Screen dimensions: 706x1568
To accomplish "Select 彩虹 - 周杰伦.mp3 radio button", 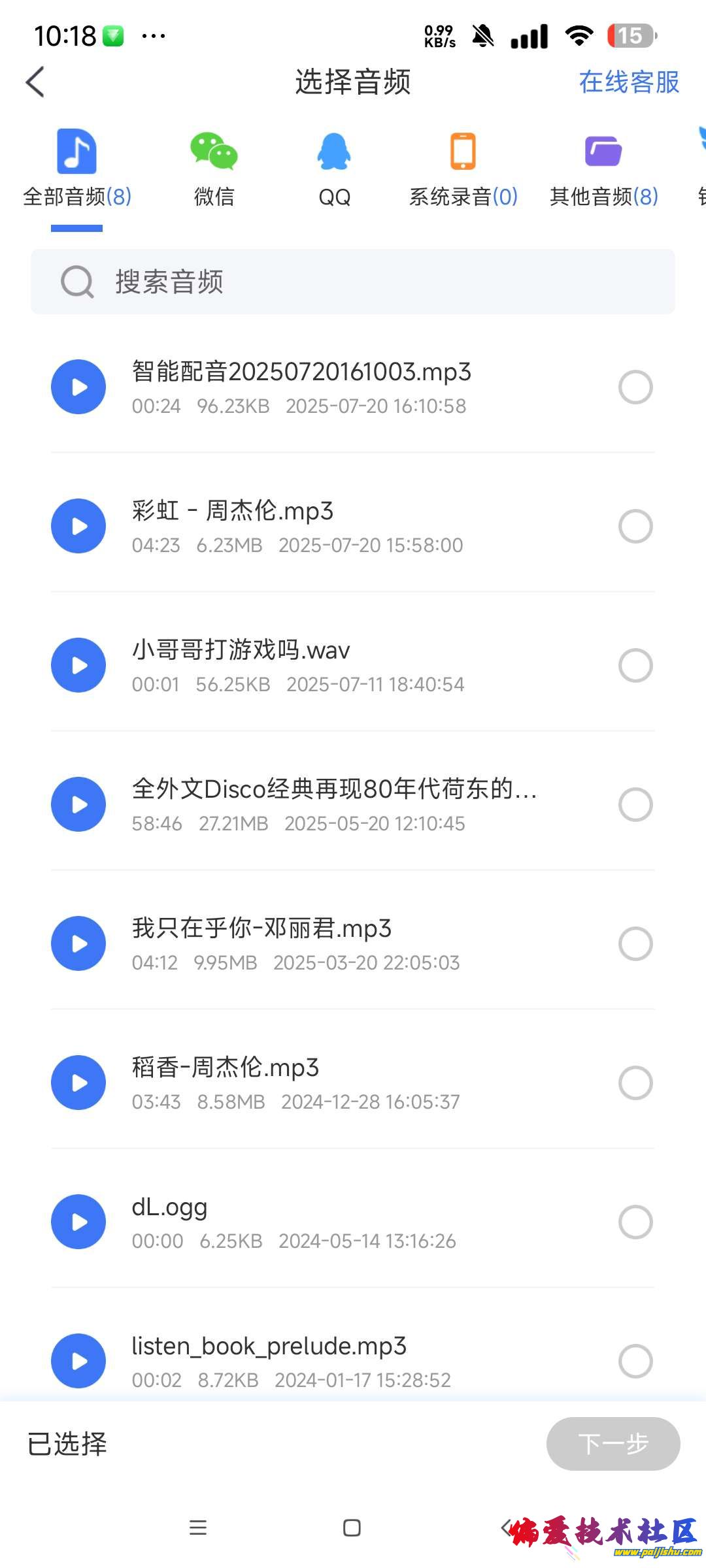I will tap(635, 526).
